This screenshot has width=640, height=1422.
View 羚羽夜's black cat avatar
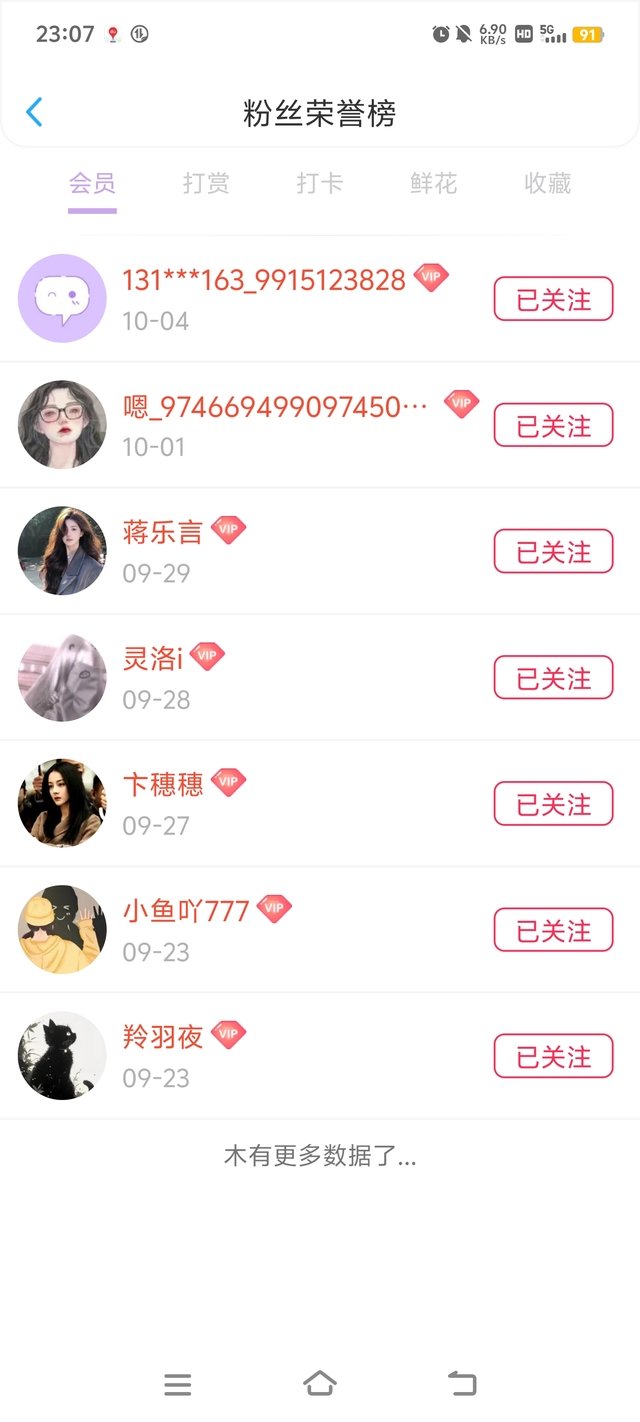[62, 1056]
